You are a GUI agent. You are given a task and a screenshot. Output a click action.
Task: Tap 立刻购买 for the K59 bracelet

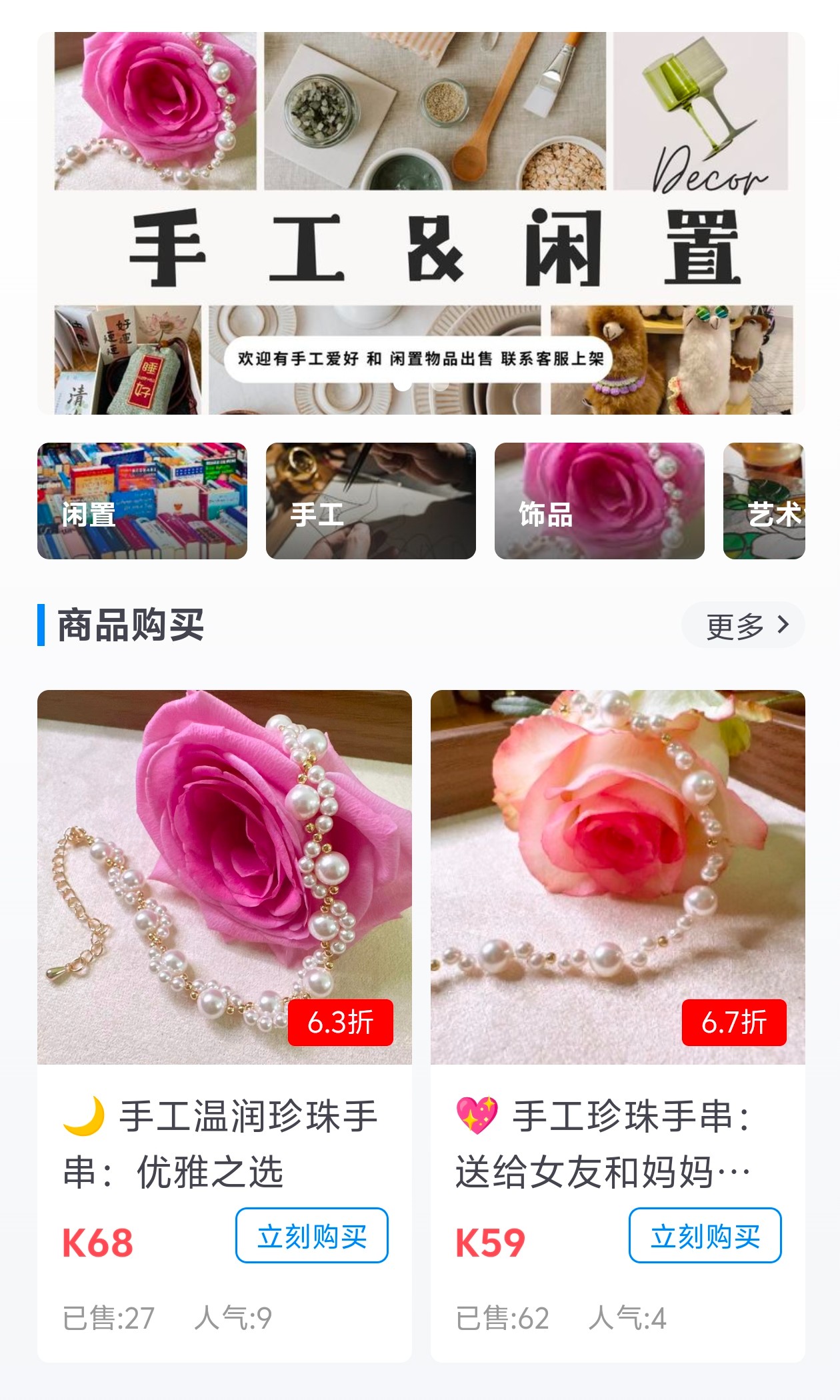tap(705, 1235)
